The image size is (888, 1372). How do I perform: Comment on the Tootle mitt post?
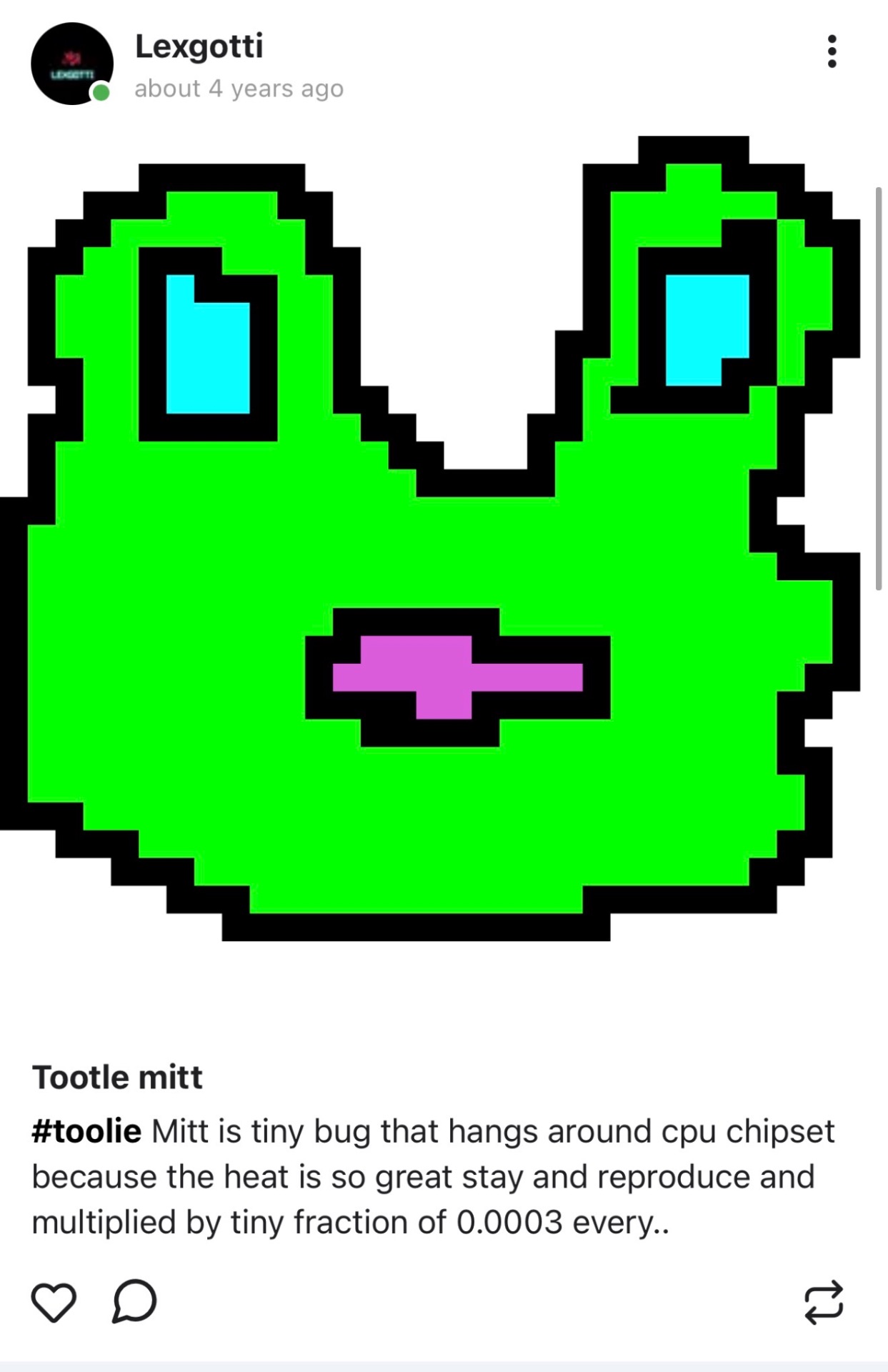134,1301
